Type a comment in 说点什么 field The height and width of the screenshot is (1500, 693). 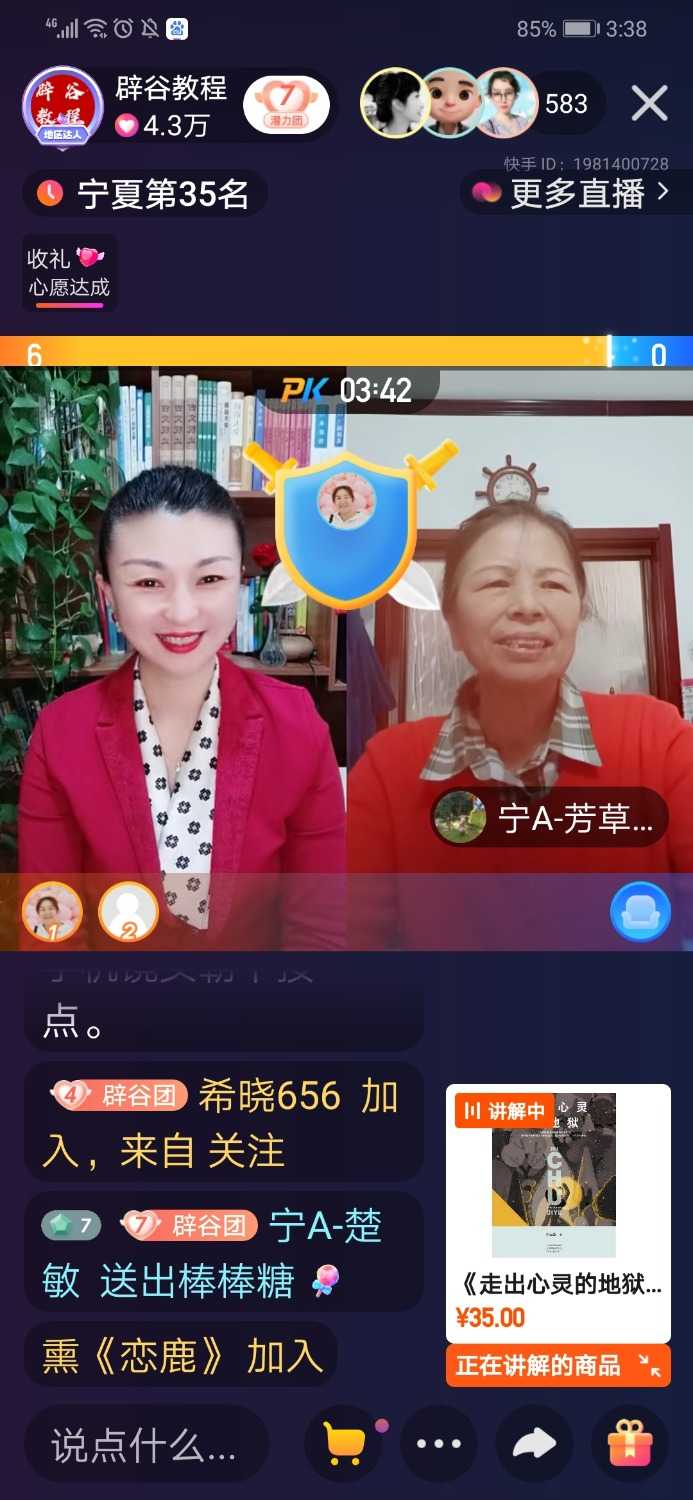[x=145, y=1445]
